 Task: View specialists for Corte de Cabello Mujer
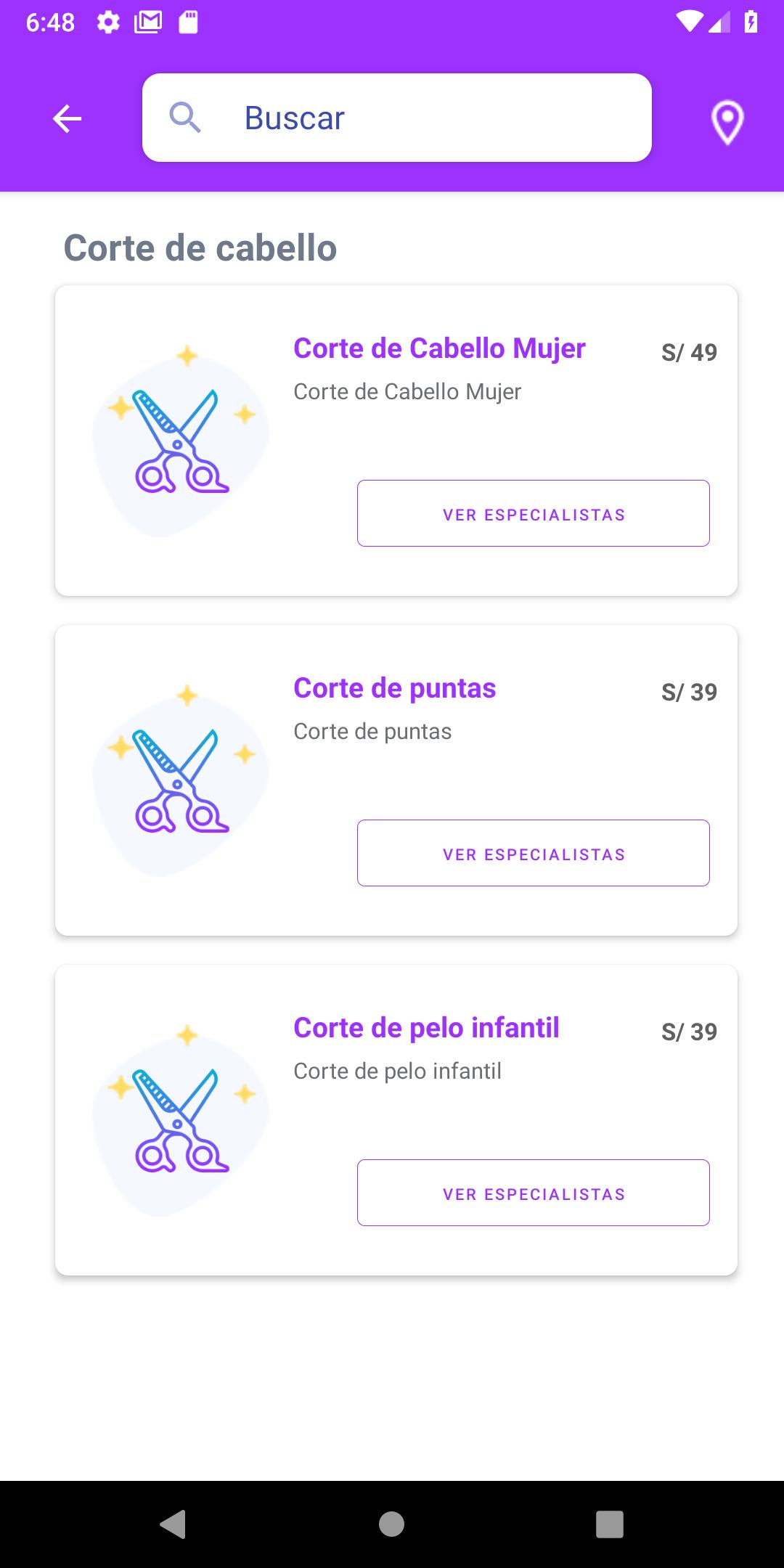point(534,513)
